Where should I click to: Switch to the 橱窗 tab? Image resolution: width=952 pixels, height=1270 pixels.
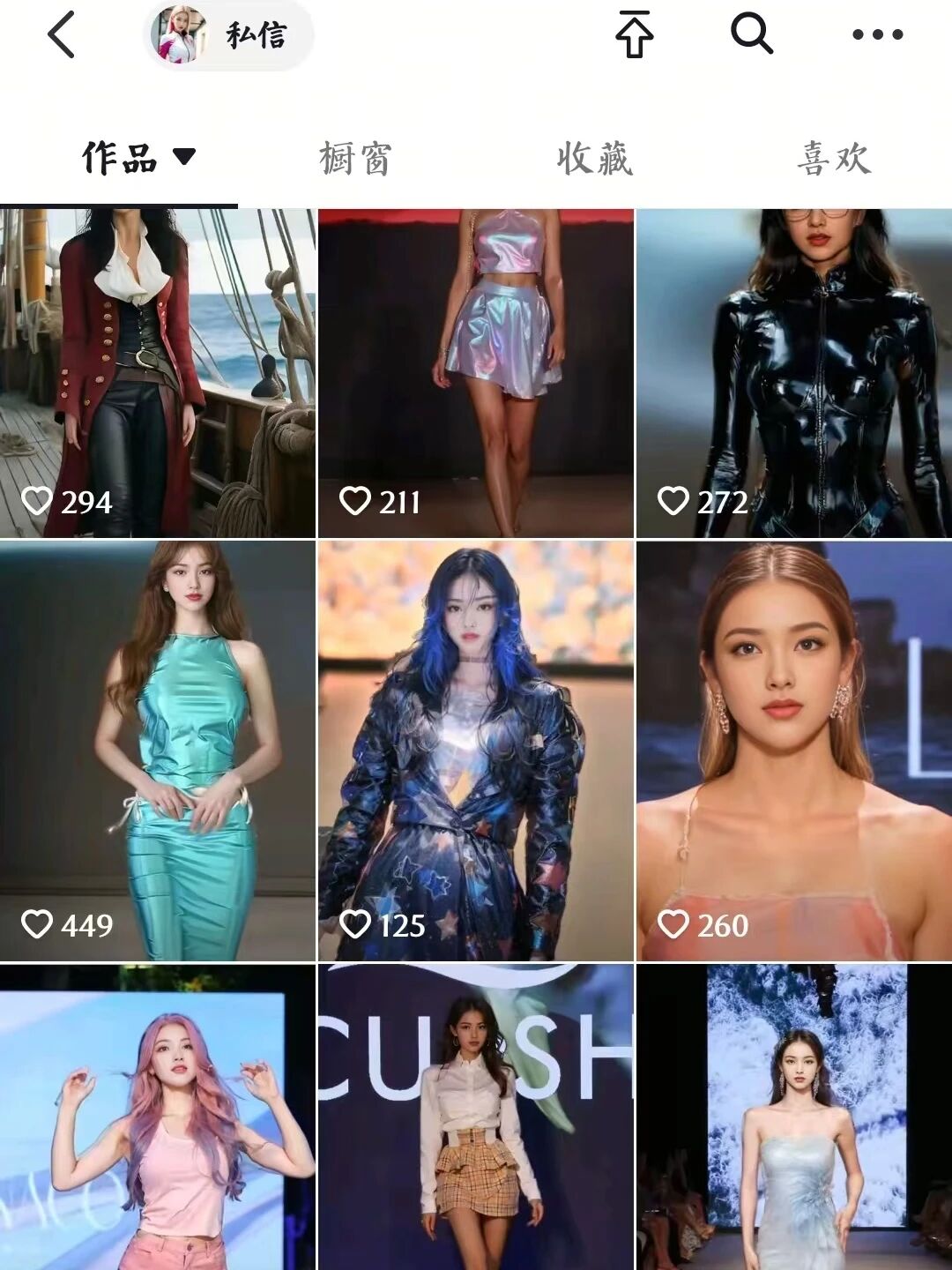[355, 160]
